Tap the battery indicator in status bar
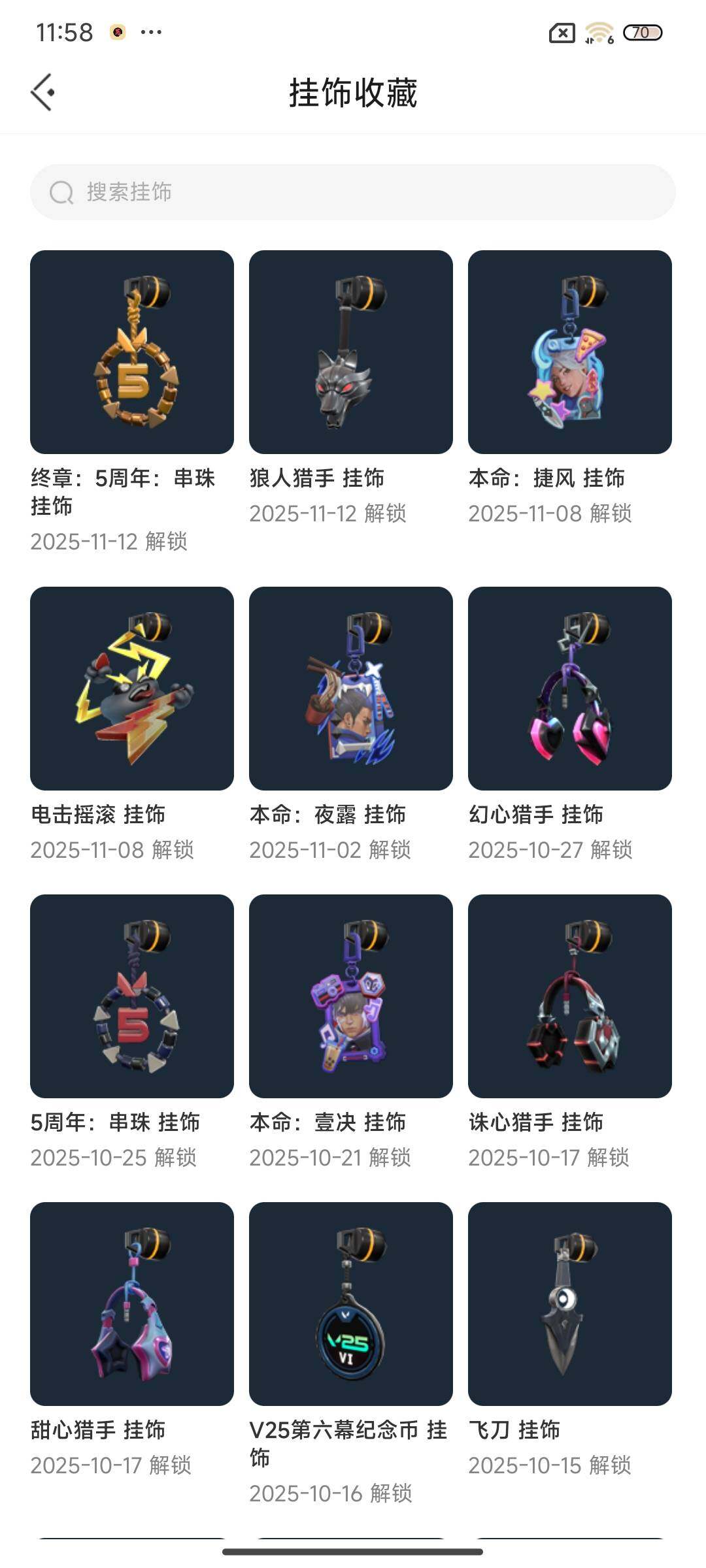Viewport: 706px width, 1568px height. 643,31
